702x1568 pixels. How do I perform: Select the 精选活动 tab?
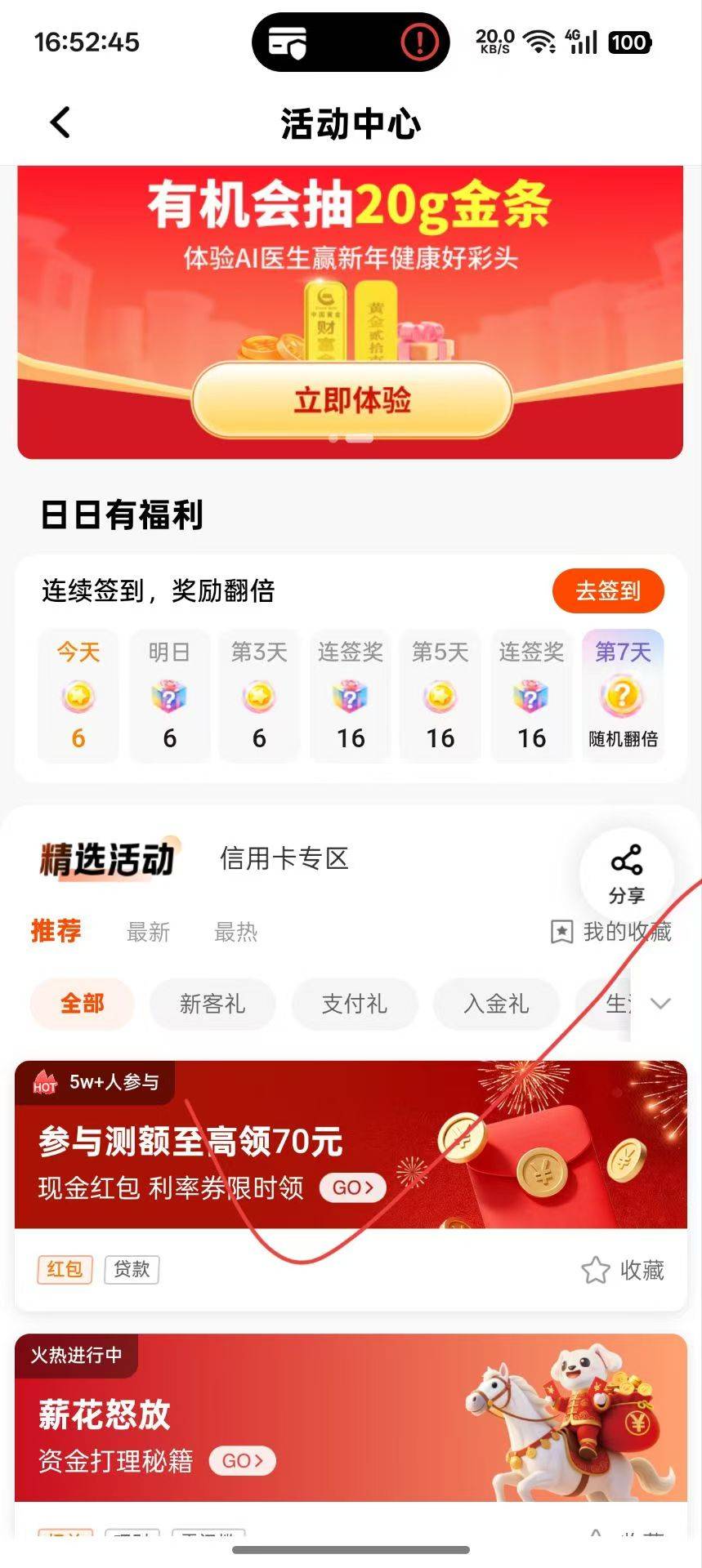click(107, 858)
